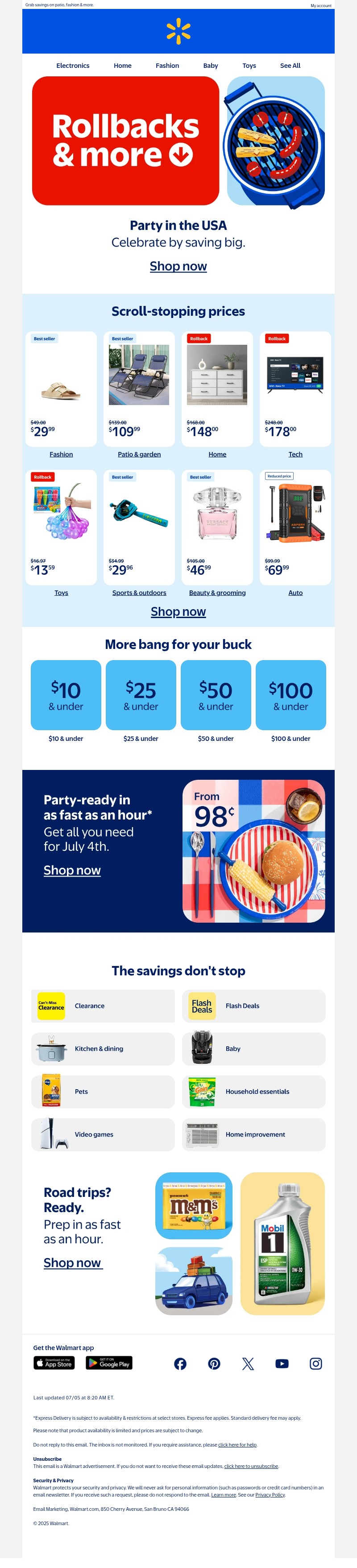Tap Shop now in the Party-ready banner

(x=72, y=870)
